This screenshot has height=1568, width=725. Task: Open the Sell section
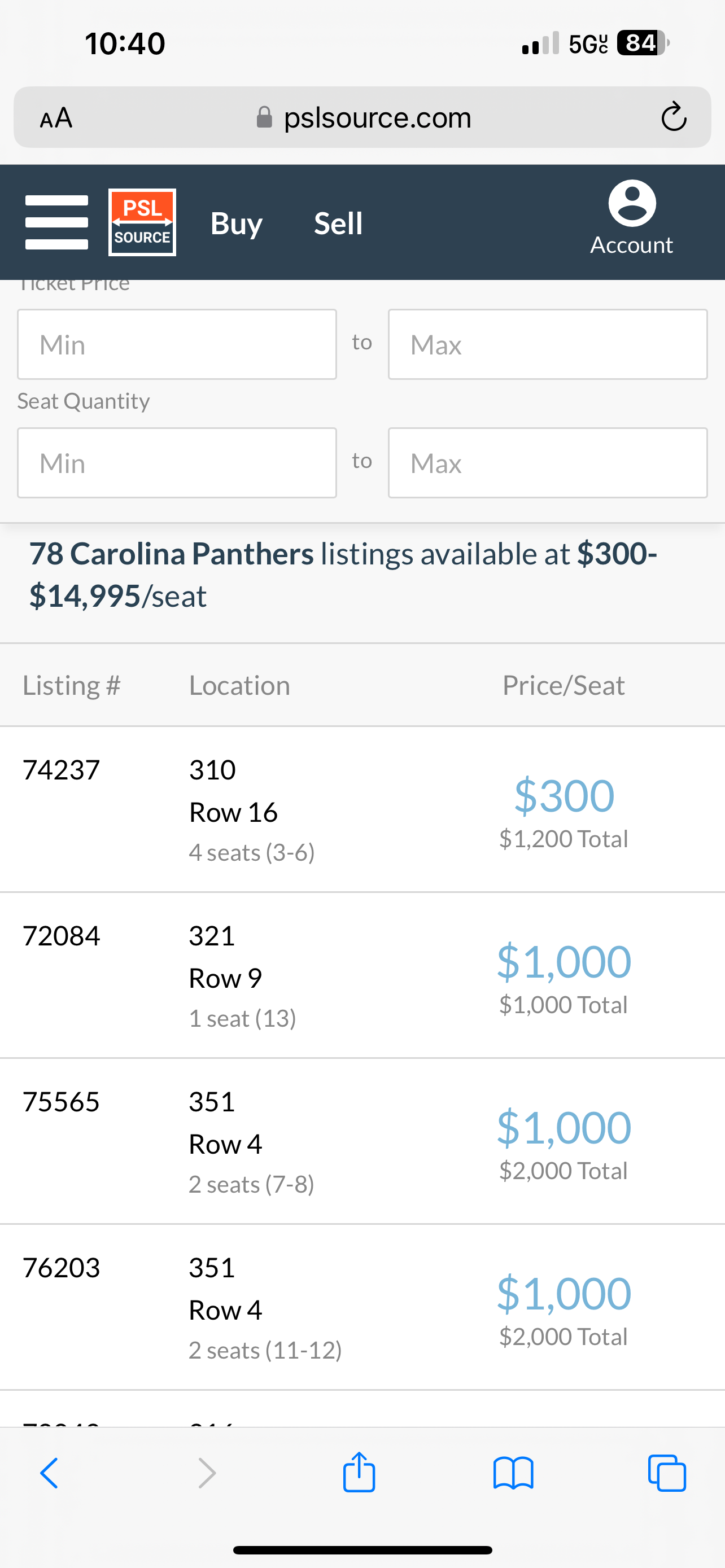pyautogui.click(x=338, y=224)
